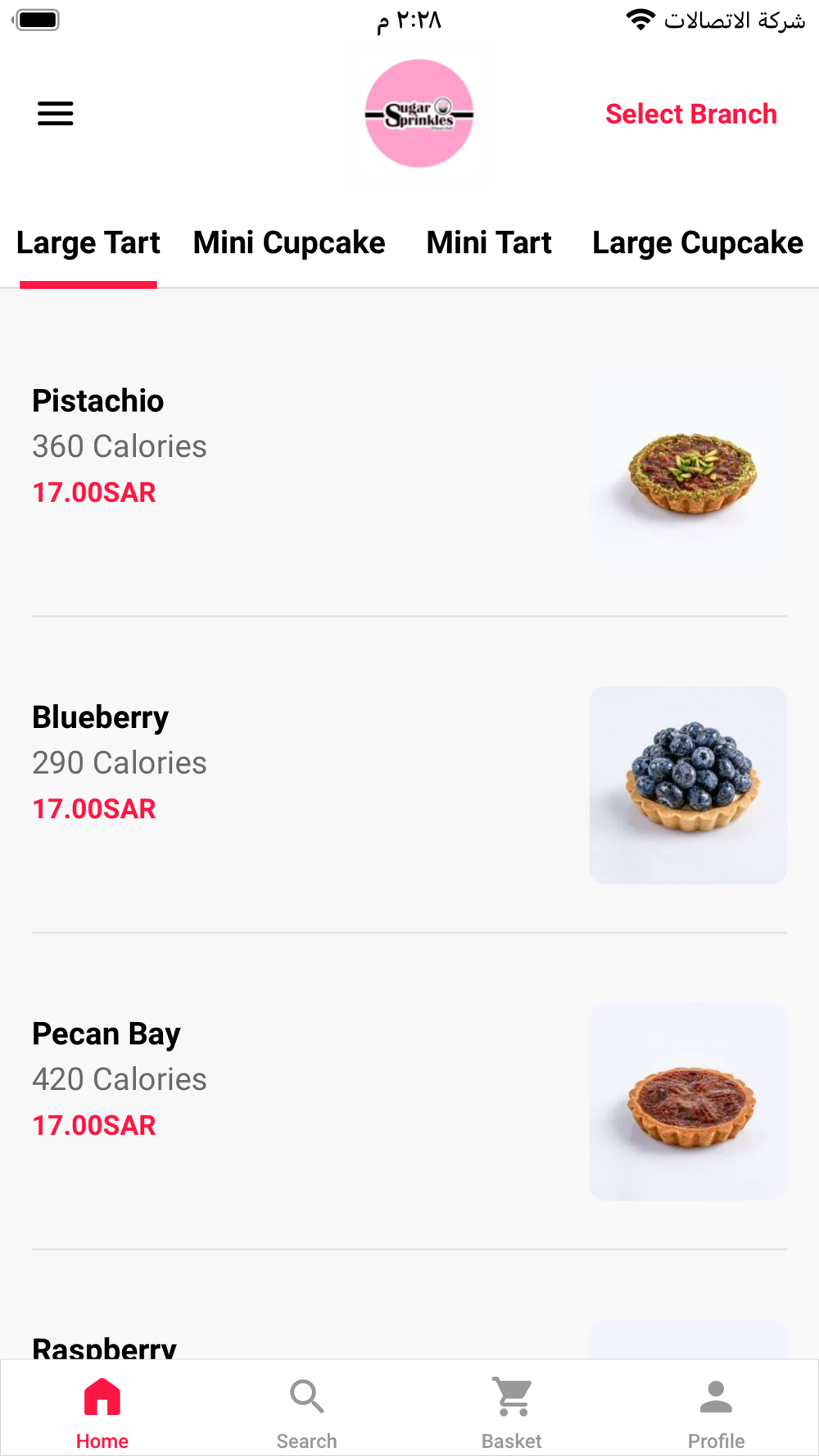Switch to the Large Cupcake tab
Image resolution: width=819 pixels, height=1456 pixels.
698,243
